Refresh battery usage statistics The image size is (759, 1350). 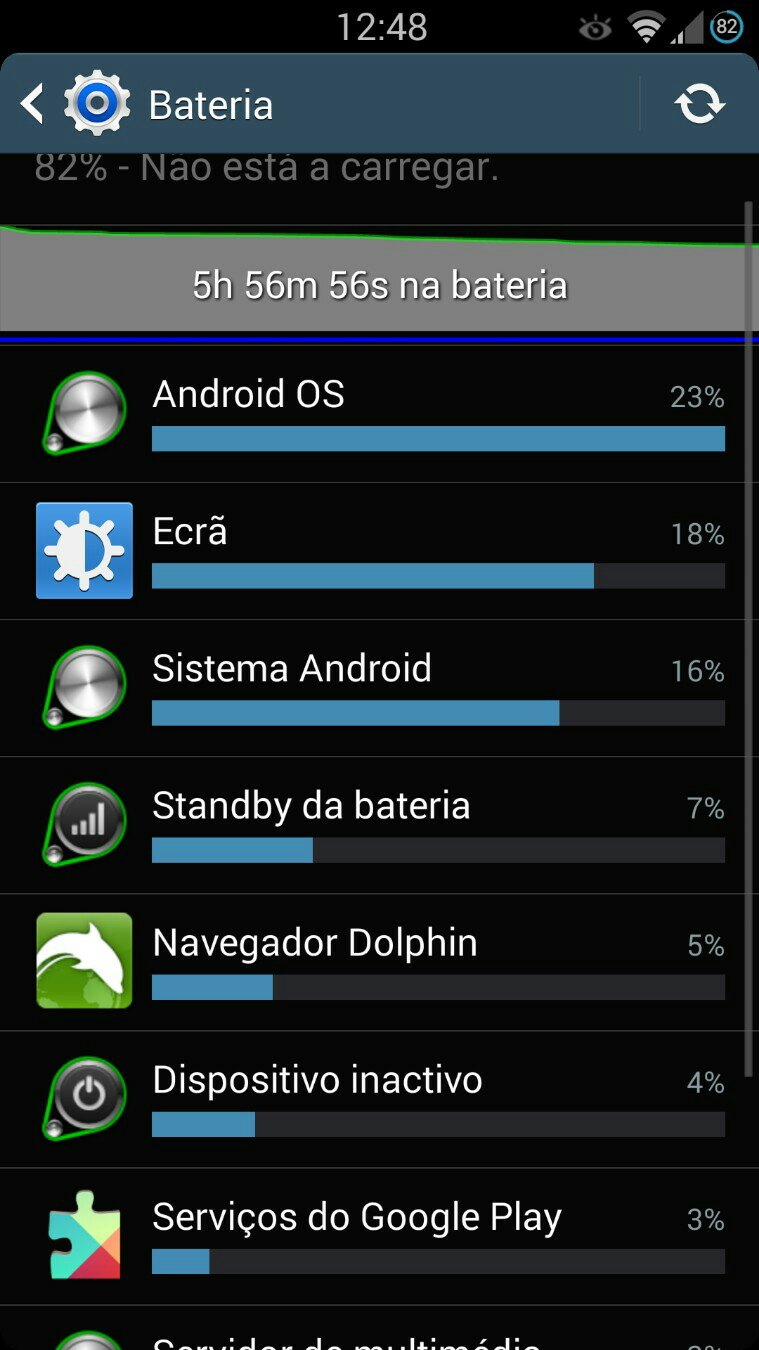[x=699, y=104]
